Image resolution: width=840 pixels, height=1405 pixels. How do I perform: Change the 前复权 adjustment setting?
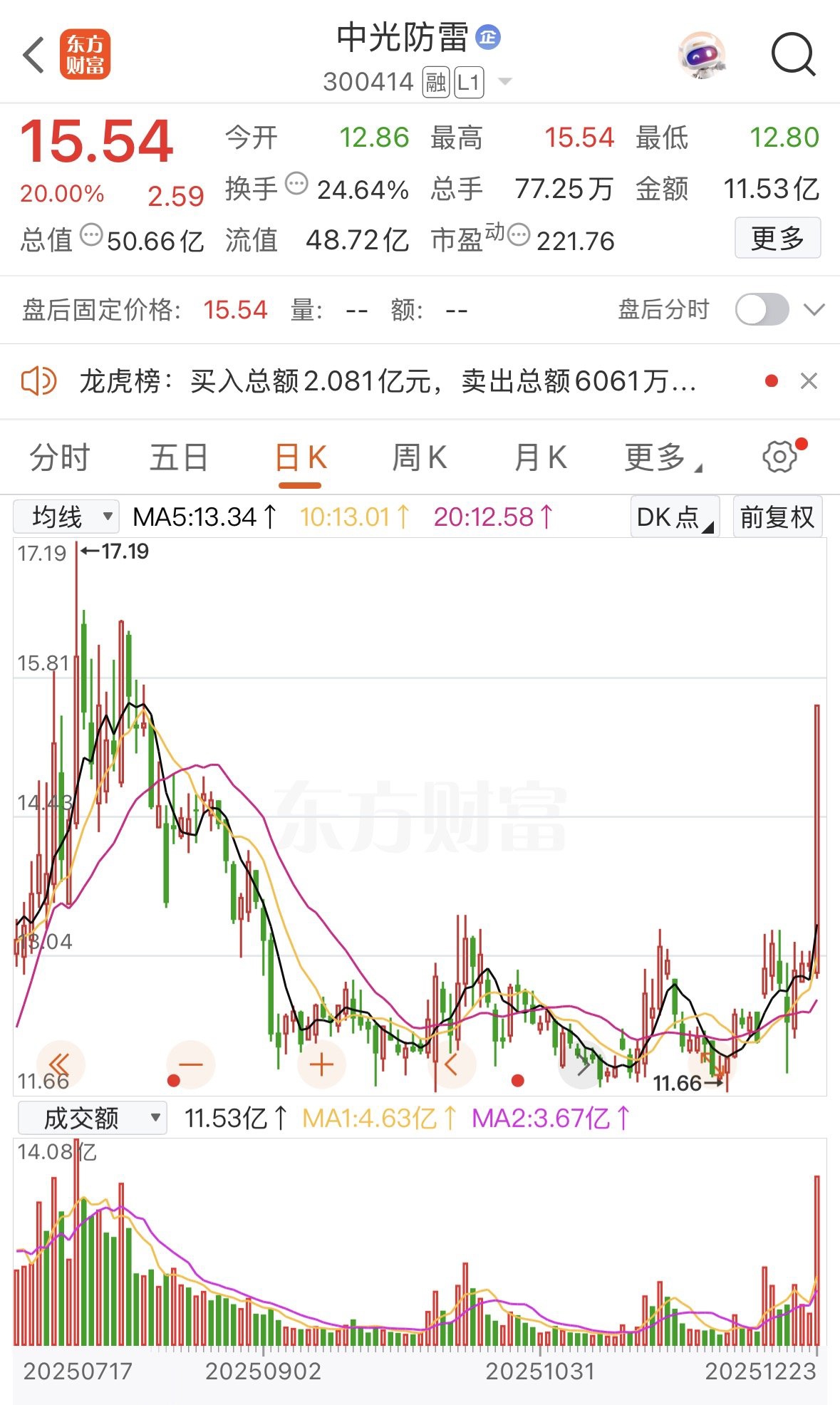777,517
